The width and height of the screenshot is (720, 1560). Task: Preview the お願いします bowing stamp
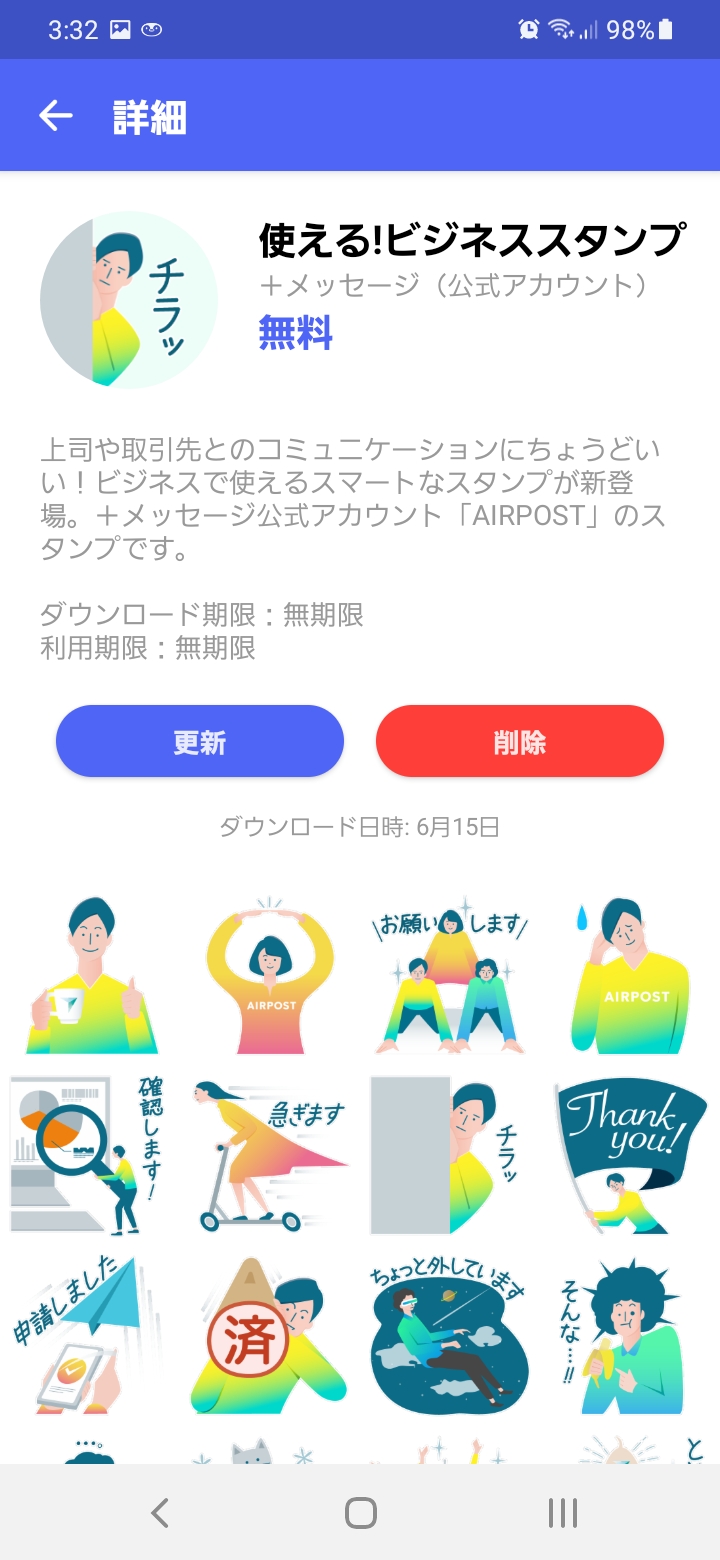[450, 975]
